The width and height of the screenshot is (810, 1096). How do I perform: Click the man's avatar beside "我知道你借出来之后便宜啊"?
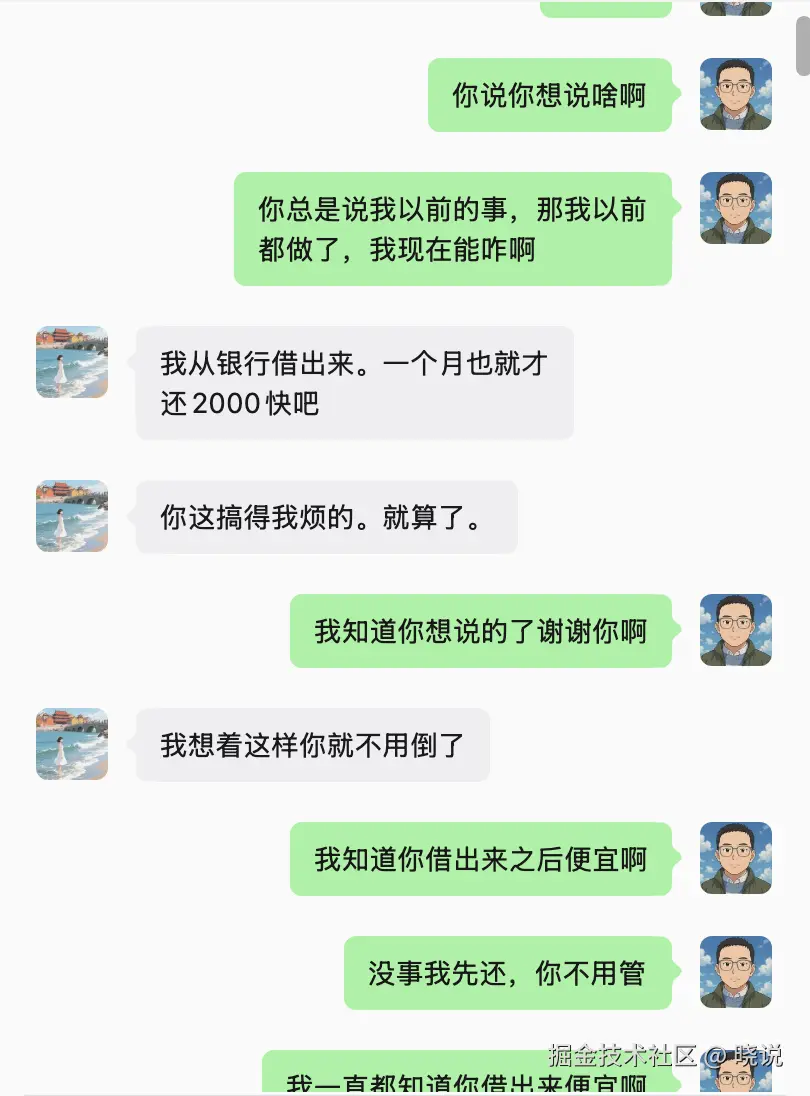coord(736,859)
